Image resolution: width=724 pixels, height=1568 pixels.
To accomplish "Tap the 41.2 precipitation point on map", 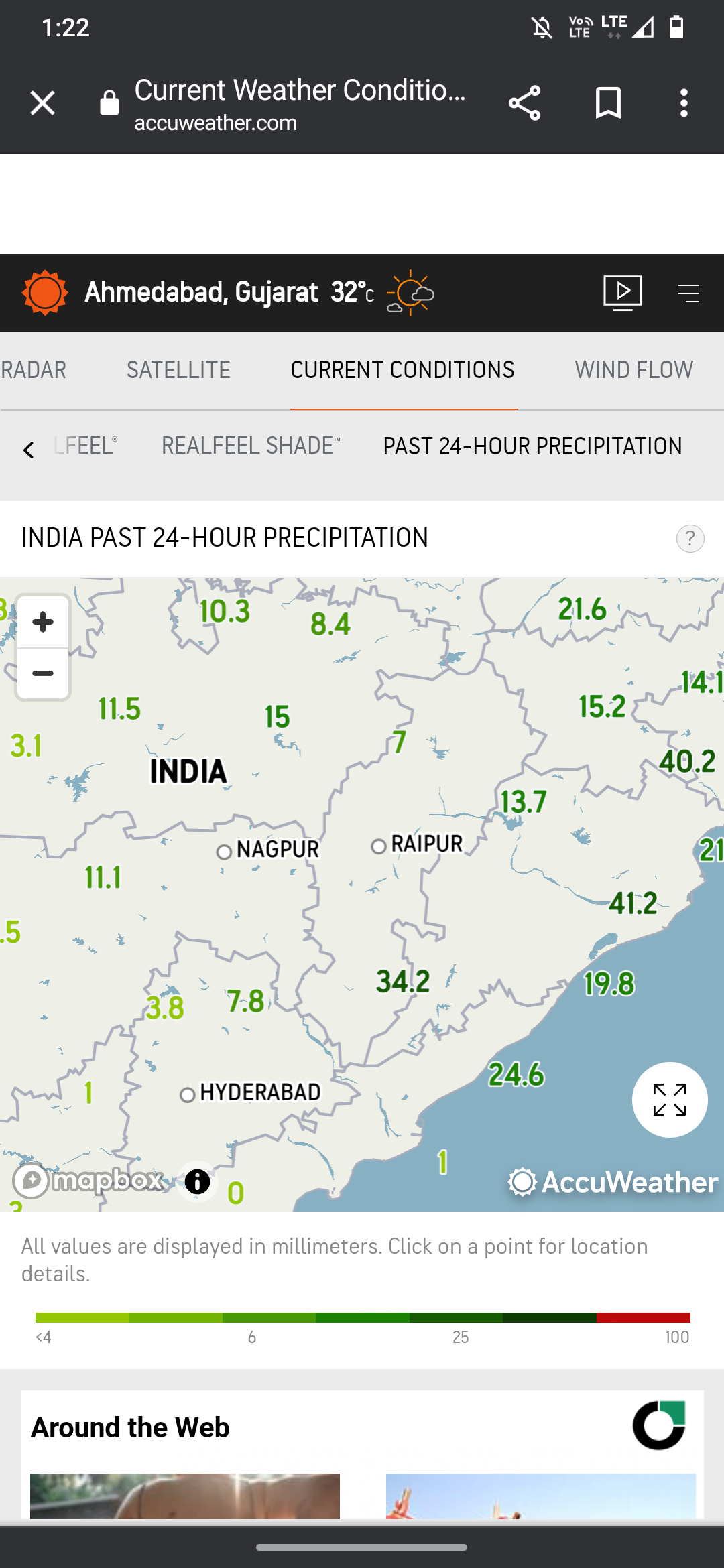I will 633,903.
